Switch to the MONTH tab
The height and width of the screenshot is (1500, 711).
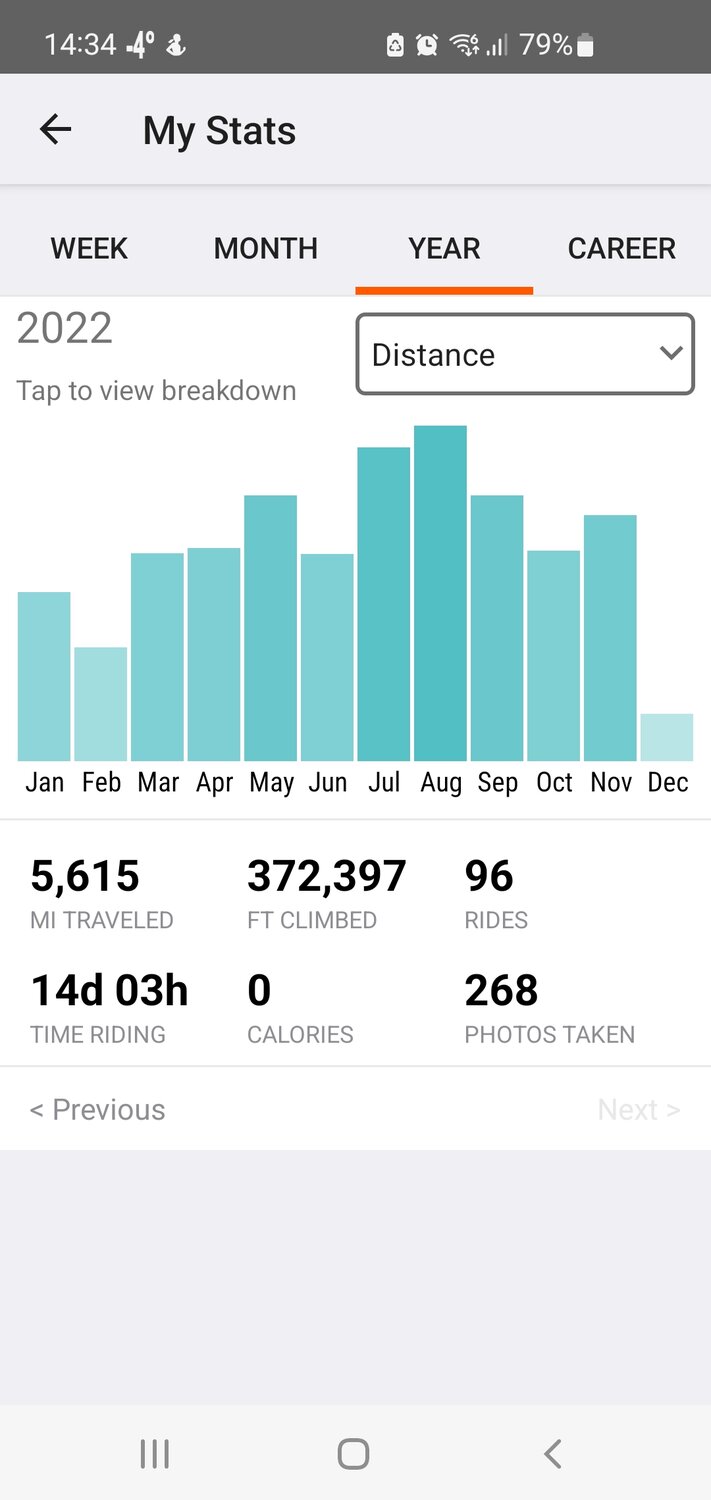click(266, 248)
